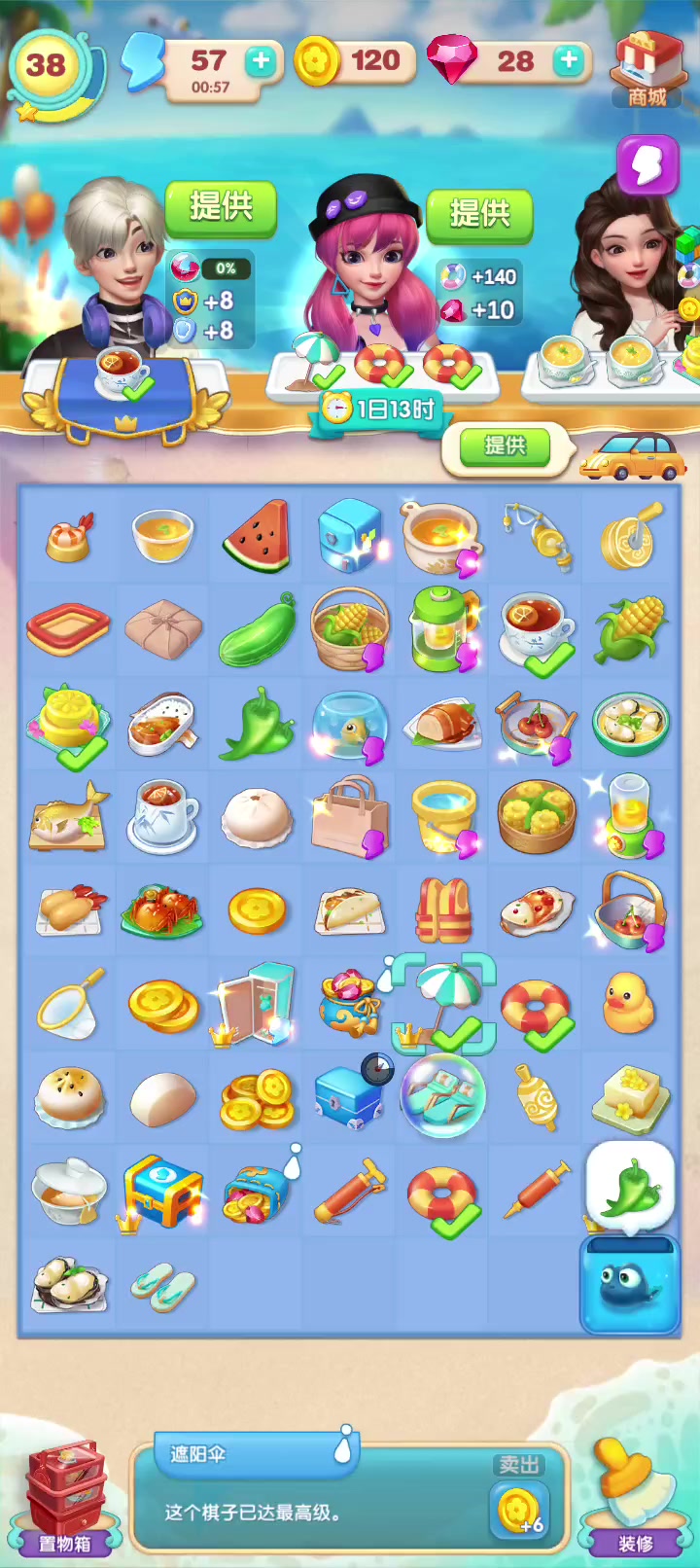This screenshot has height=1568, width=700.
Task: Tap 提供 for the white-haired customer
Action: [221, 207]
